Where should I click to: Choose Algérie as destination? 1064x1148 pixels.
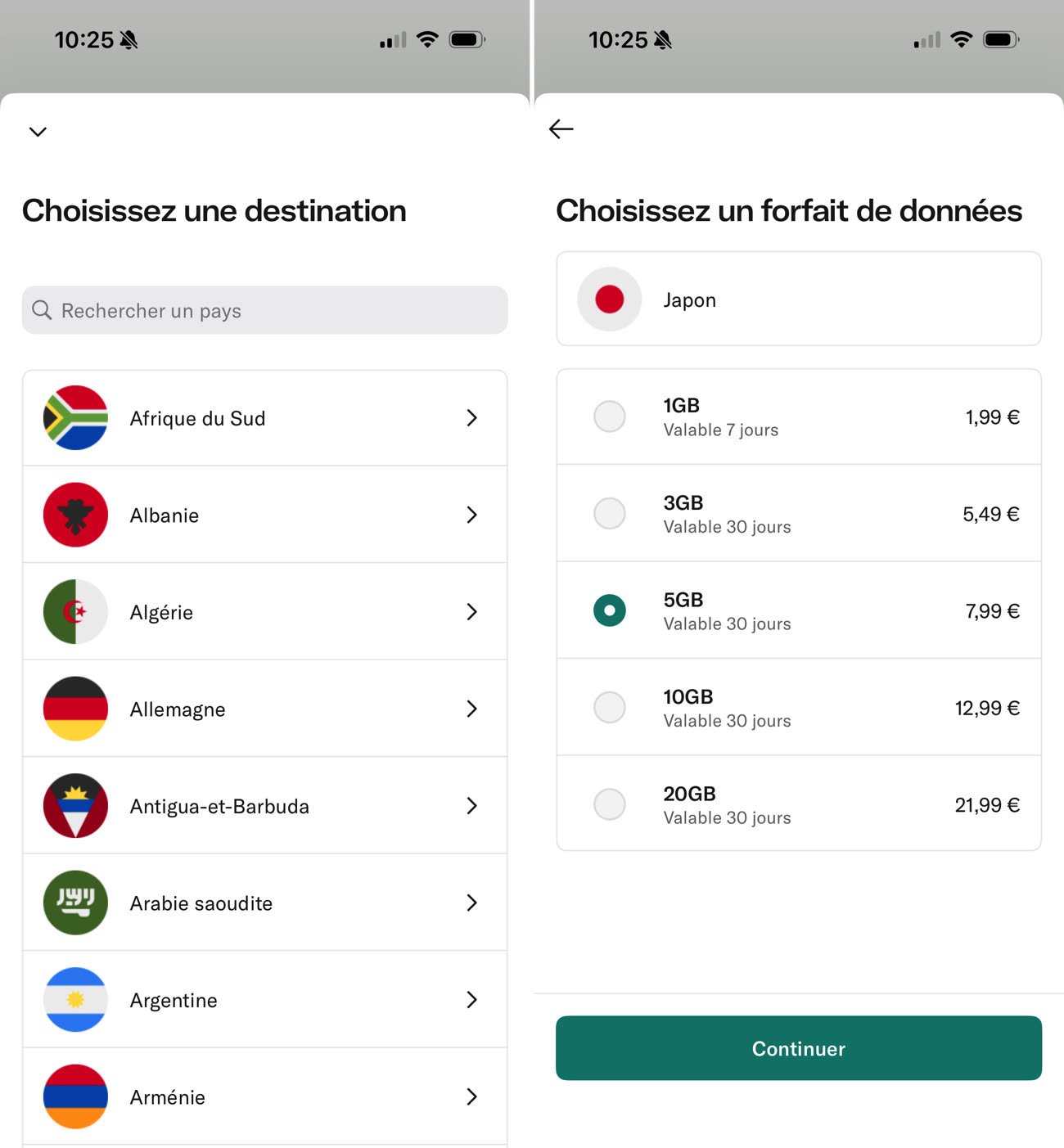[x=264, y=612]
